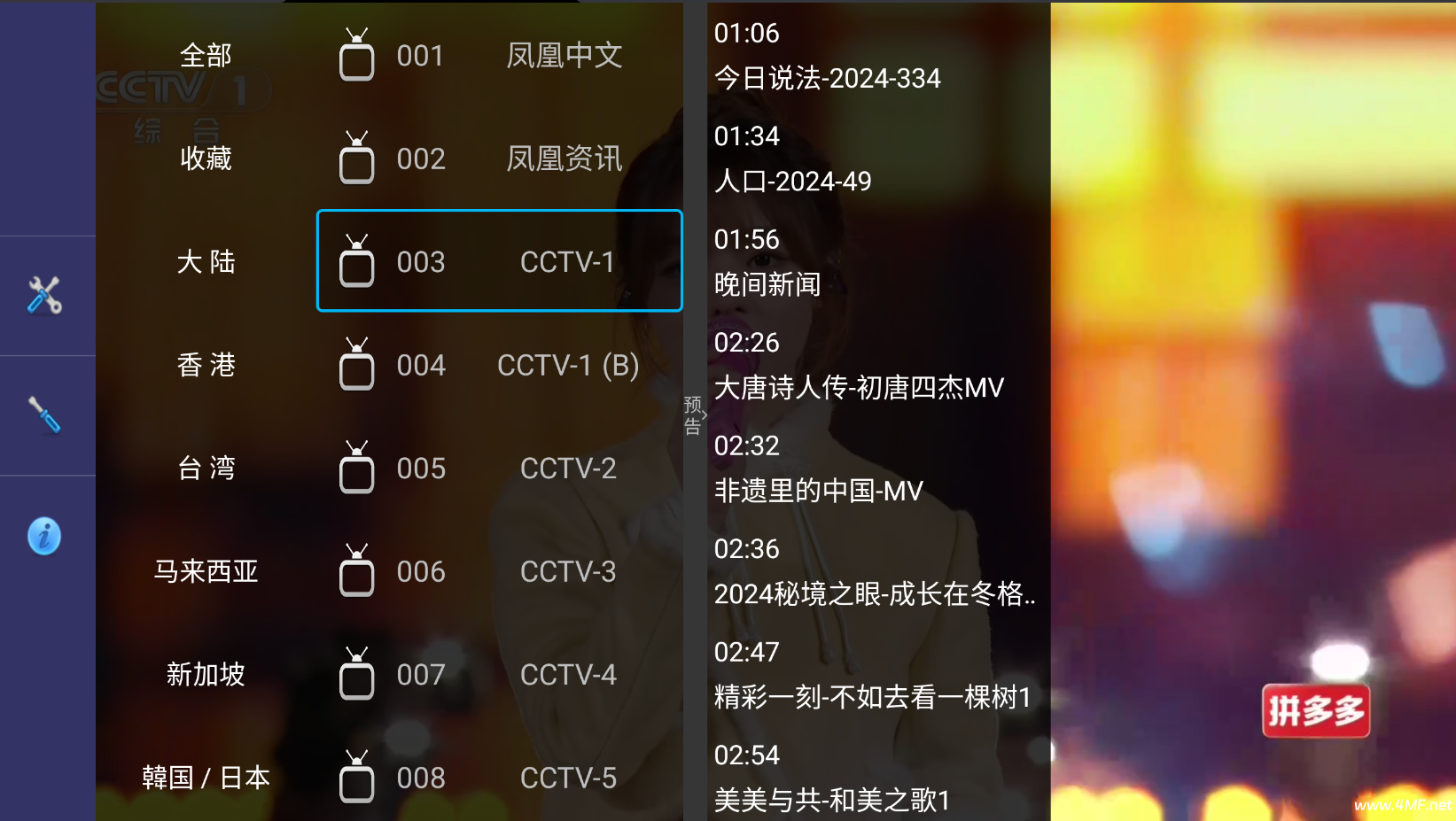This screenshot has height=821, width=1456.
Task: Open channel 006 CCTV-3
Action: (x=499, y=571)
